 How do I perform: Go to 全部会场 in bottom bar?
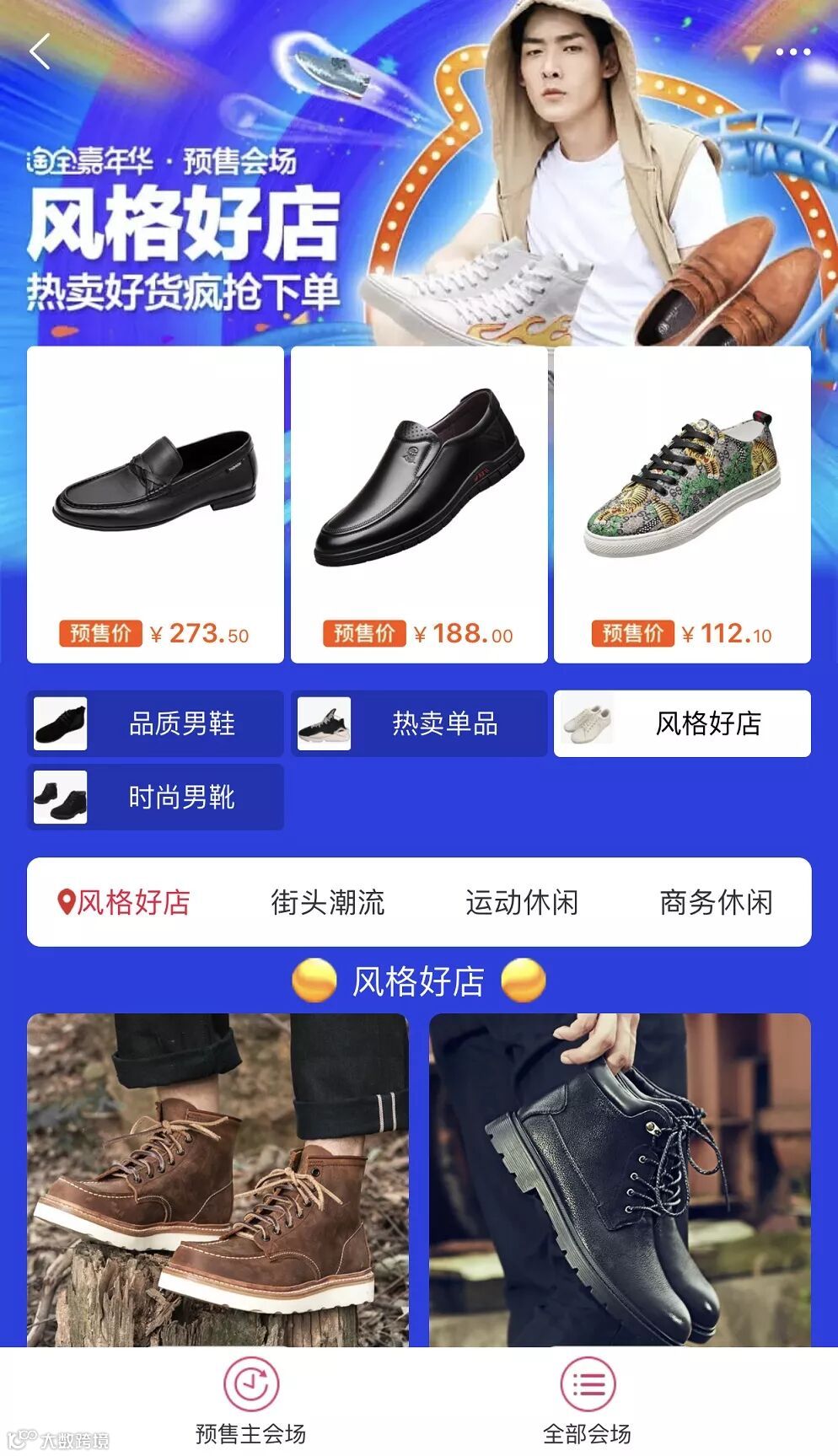587,1400
